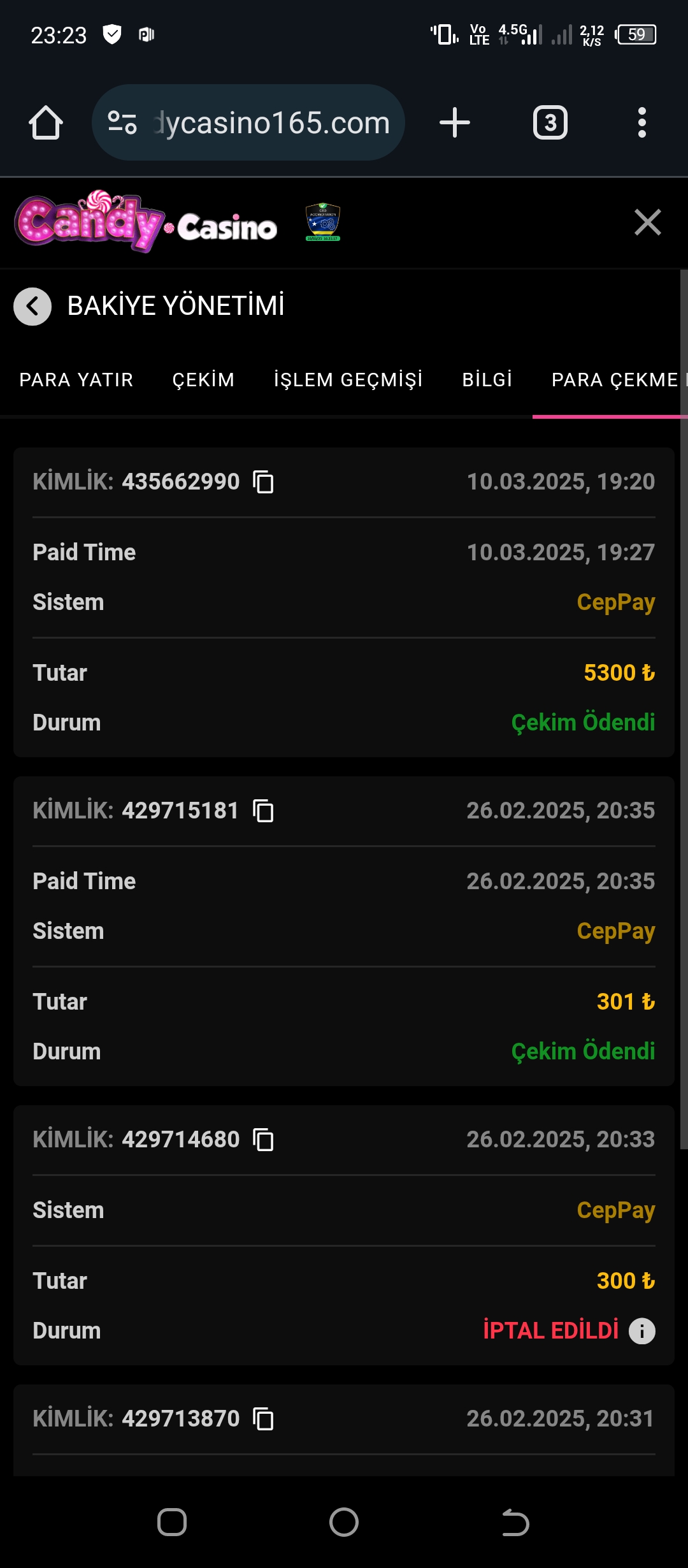Show info about the İptal Edildi status
Screen dimensions: 688x1568
[x=642, y=1331]
